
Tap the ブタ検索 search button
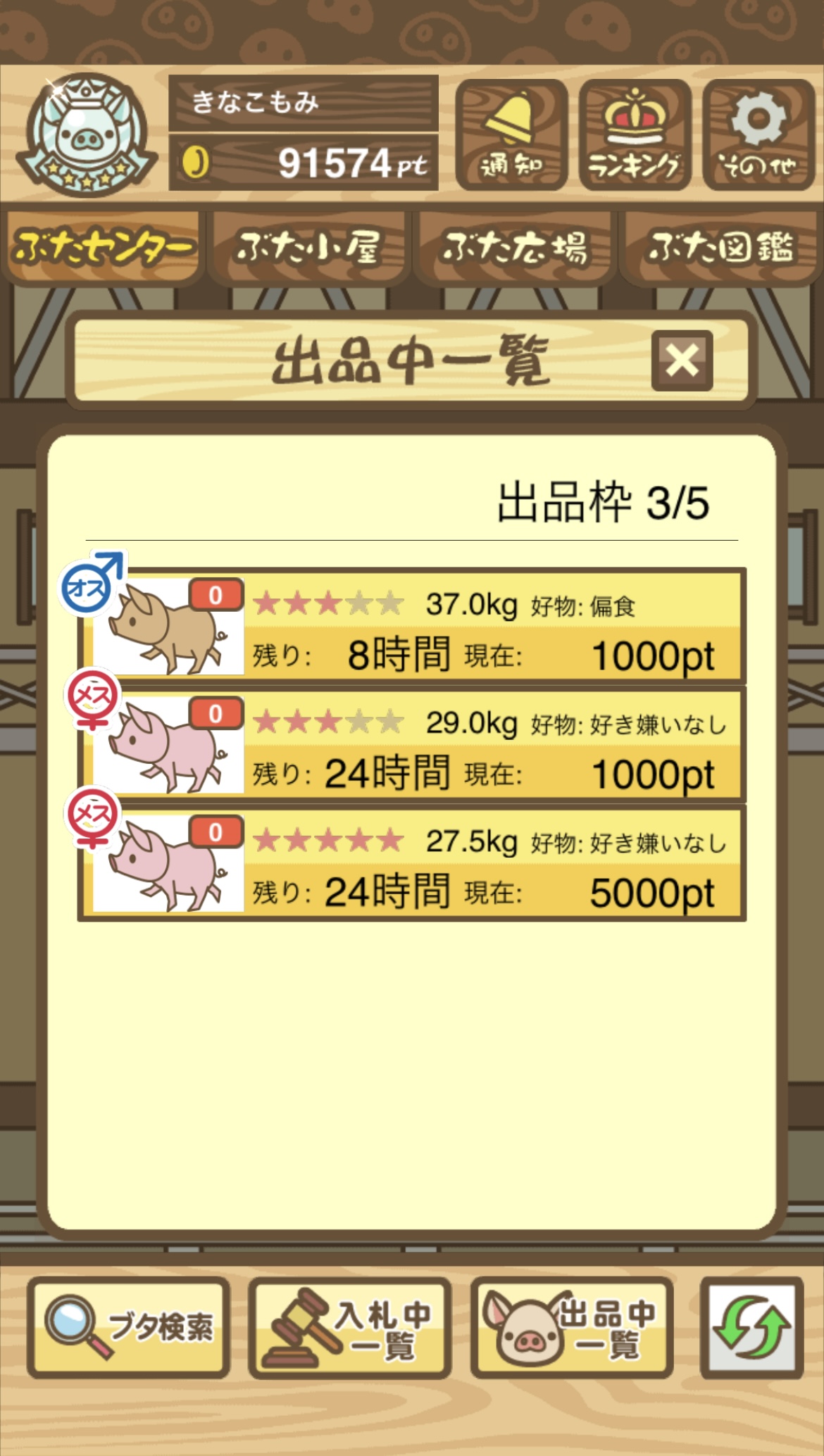pos(129,1327)
